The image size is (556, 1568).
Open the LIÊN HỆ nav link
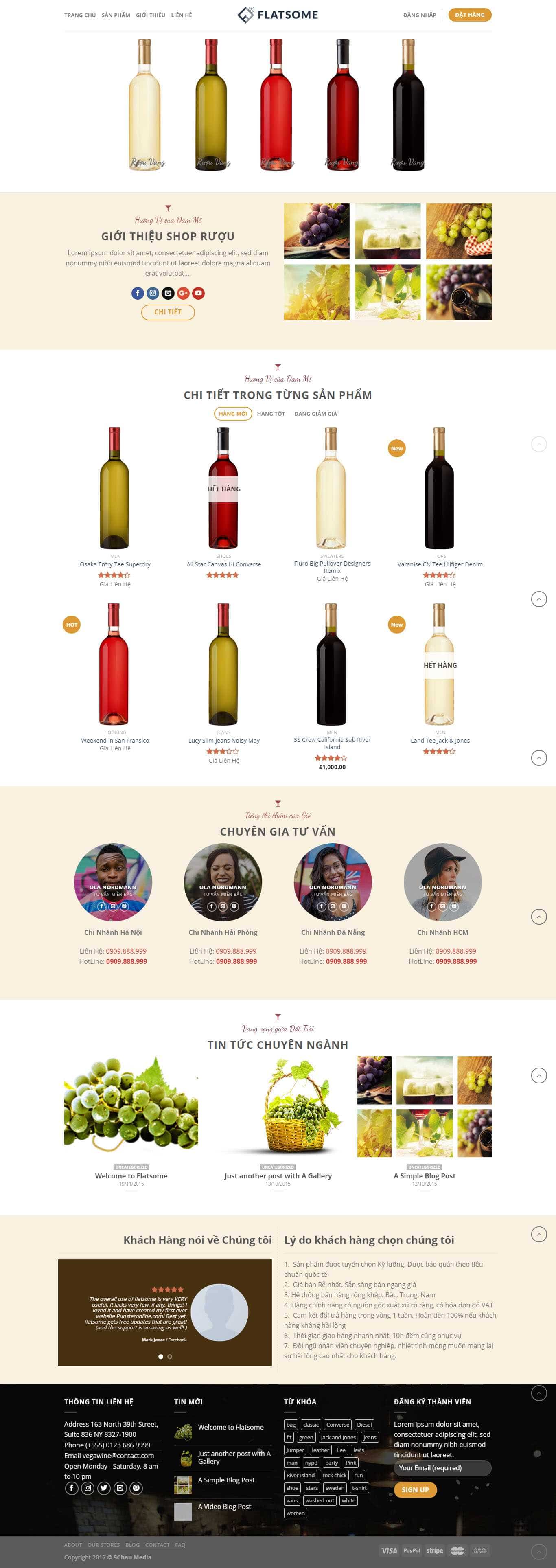(181, 15)
